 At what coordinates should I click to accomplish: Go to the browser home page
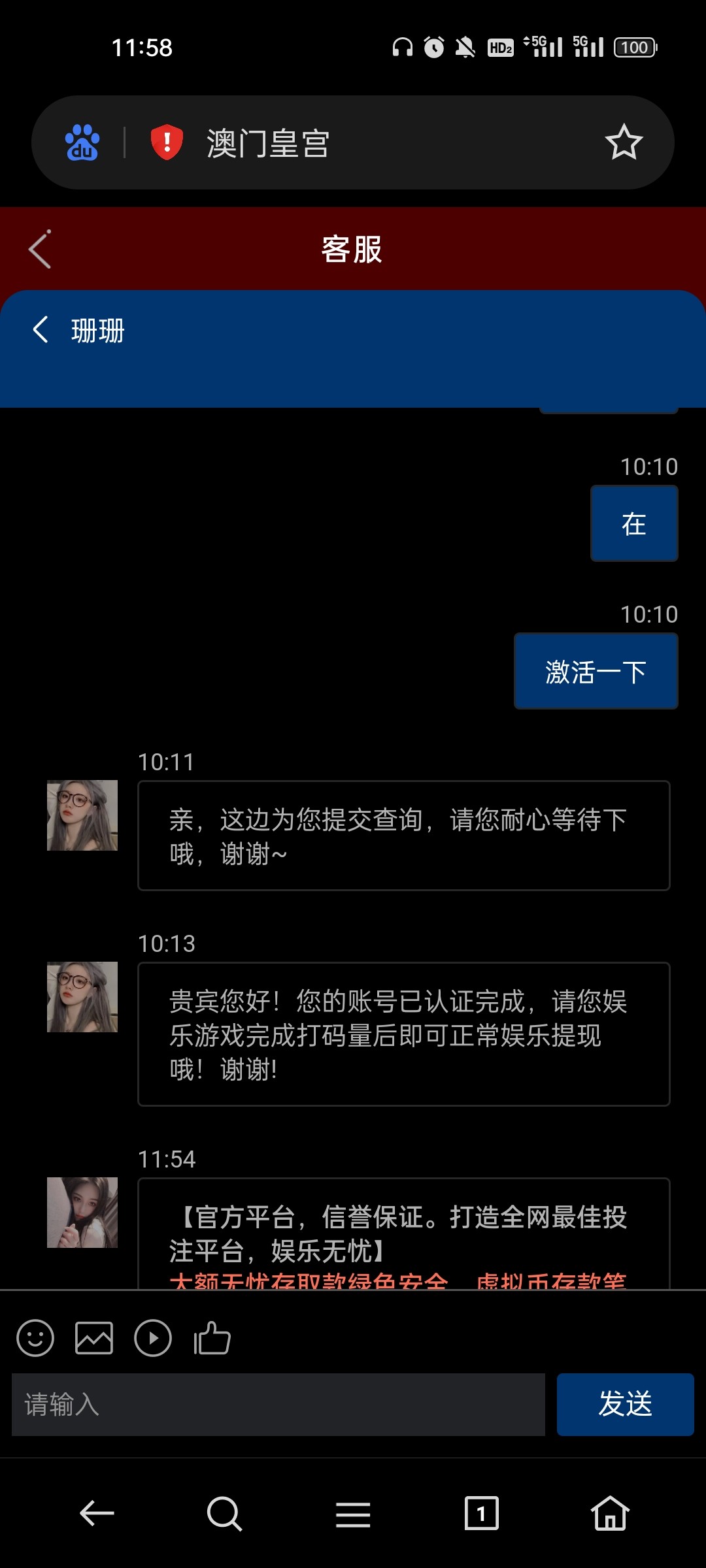tap(610, 1513)
